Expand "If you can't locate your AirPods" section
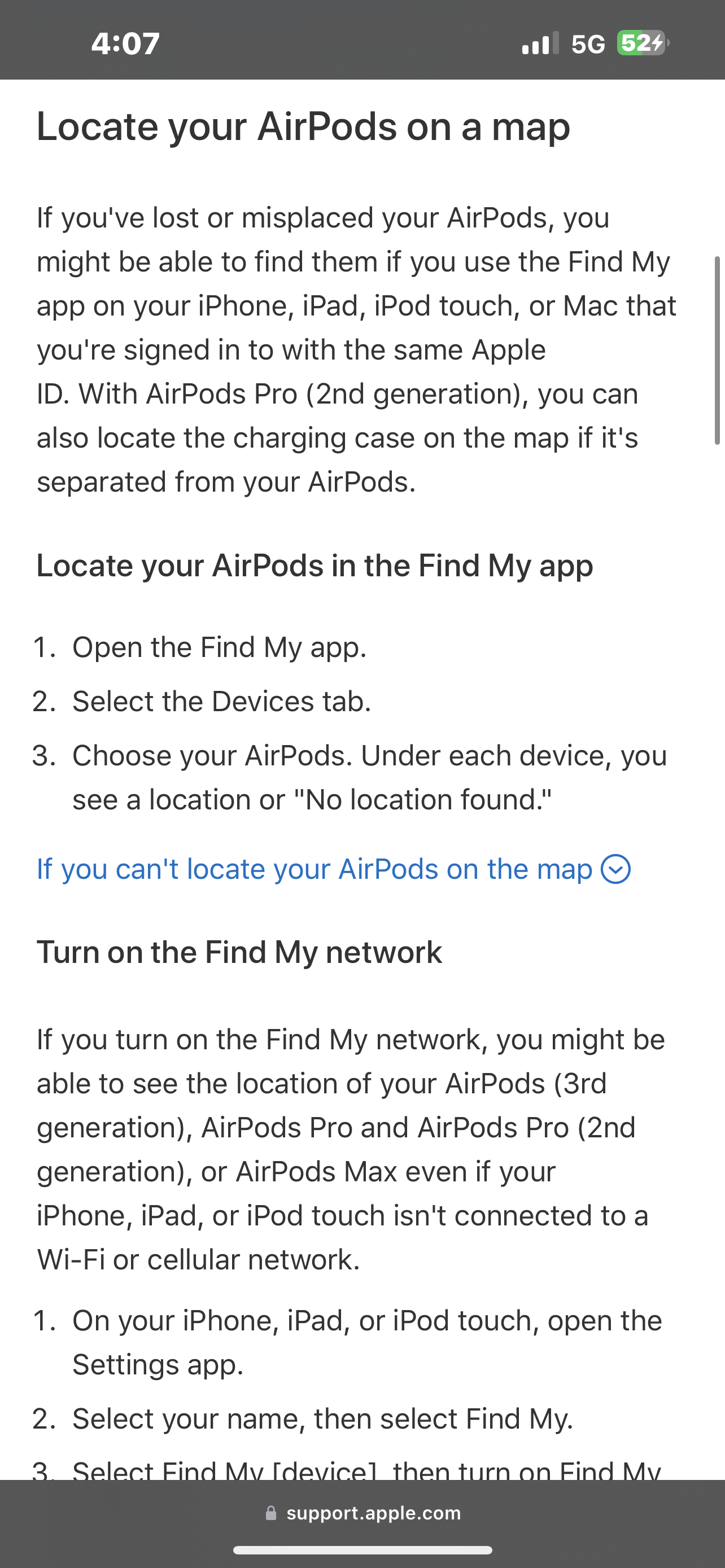Image resolution: width=725 pixels, height=1568 pixels. (333, 869)
